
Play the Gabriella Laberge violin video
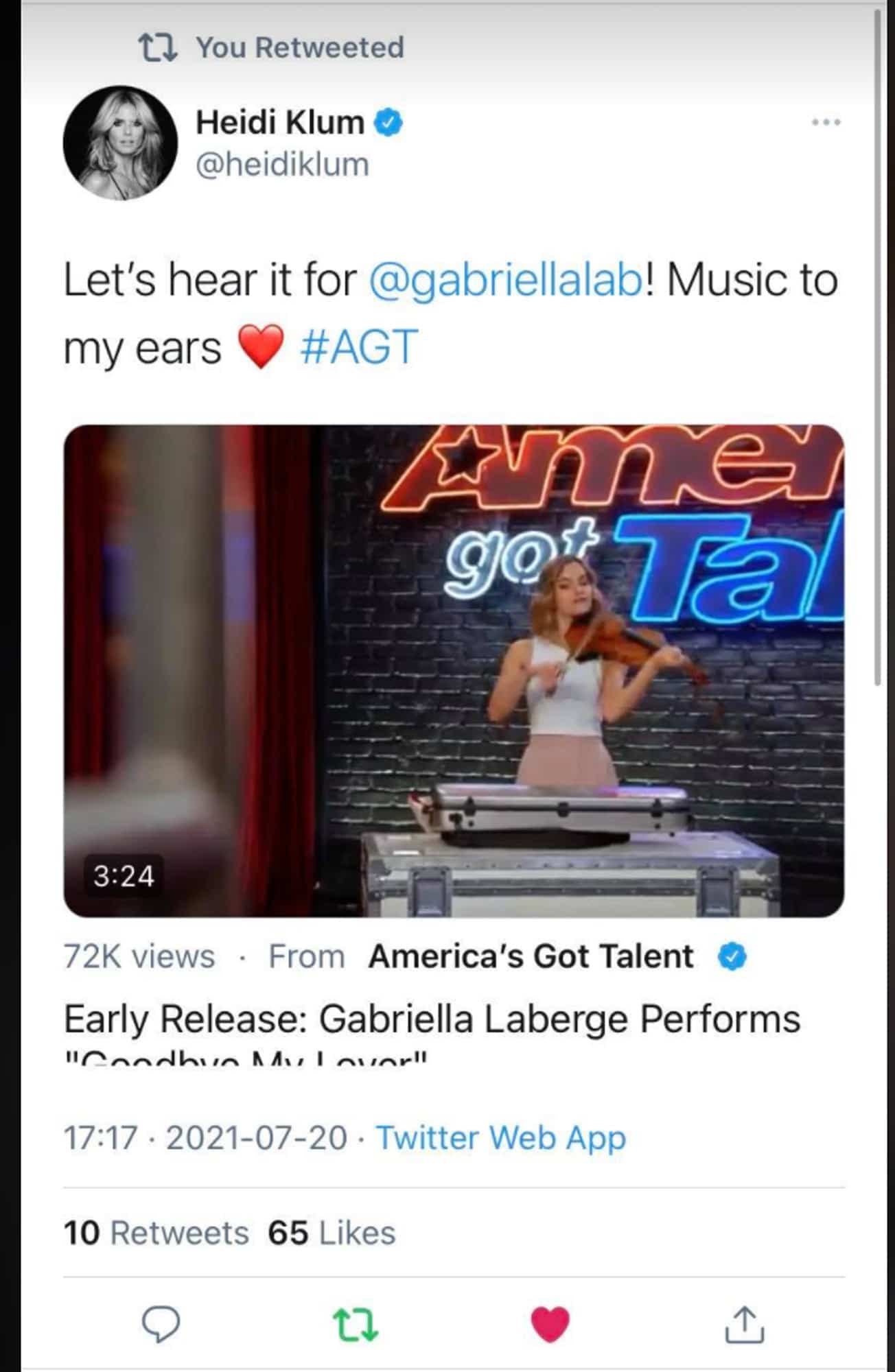click(453, 670)
